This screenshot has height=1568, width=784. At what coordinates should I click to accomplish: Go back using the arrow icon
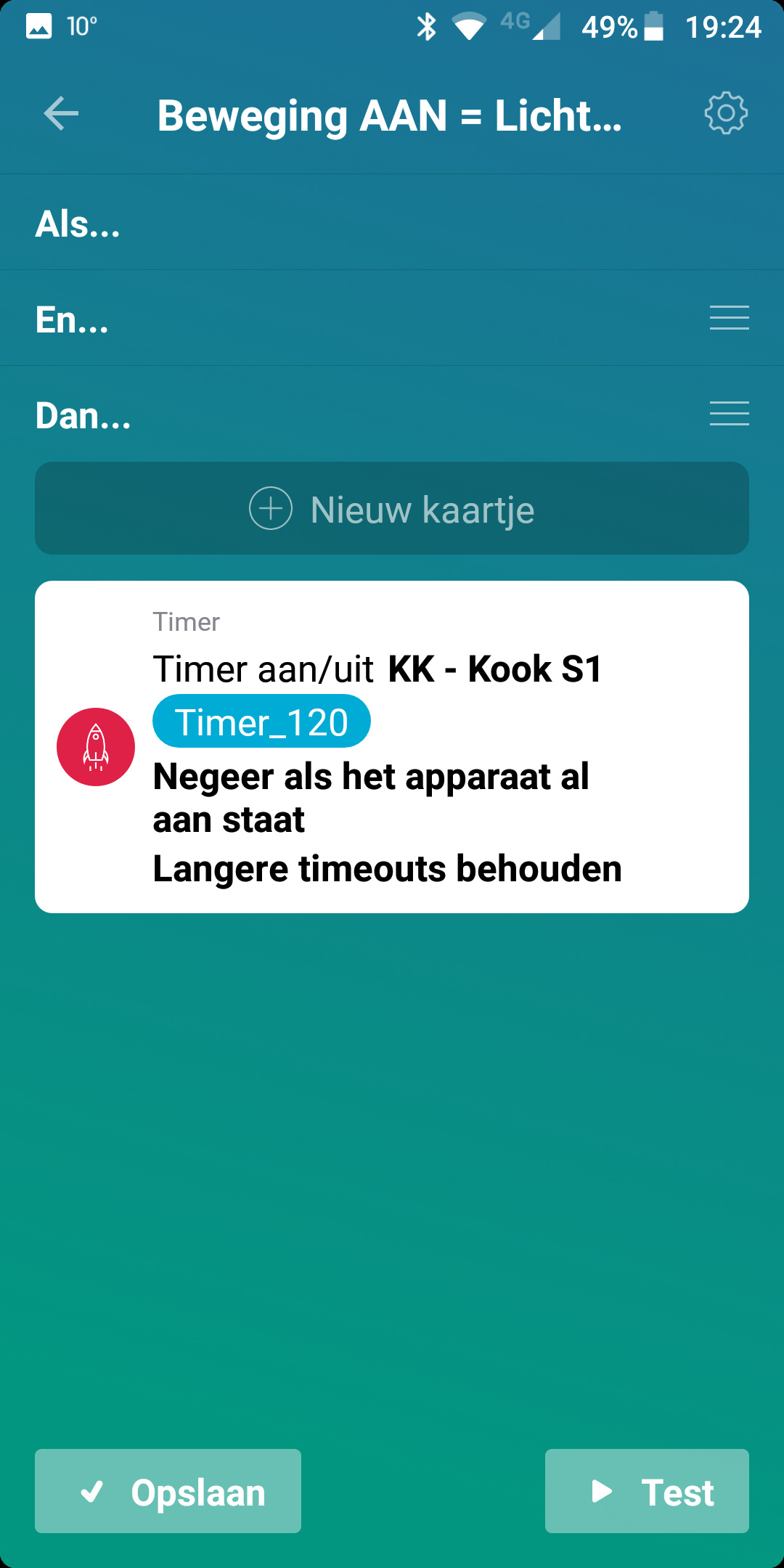61,114
